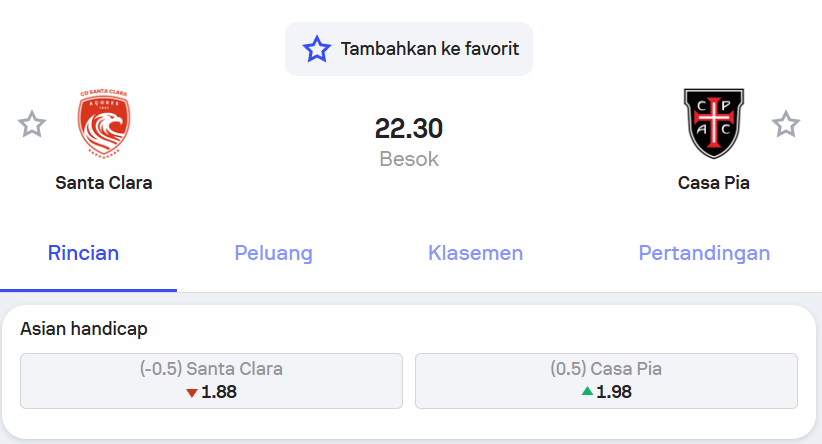Viewport: 822px width, 444px height.
Task: Open Casa Pia team page
Action: (713, 141)
